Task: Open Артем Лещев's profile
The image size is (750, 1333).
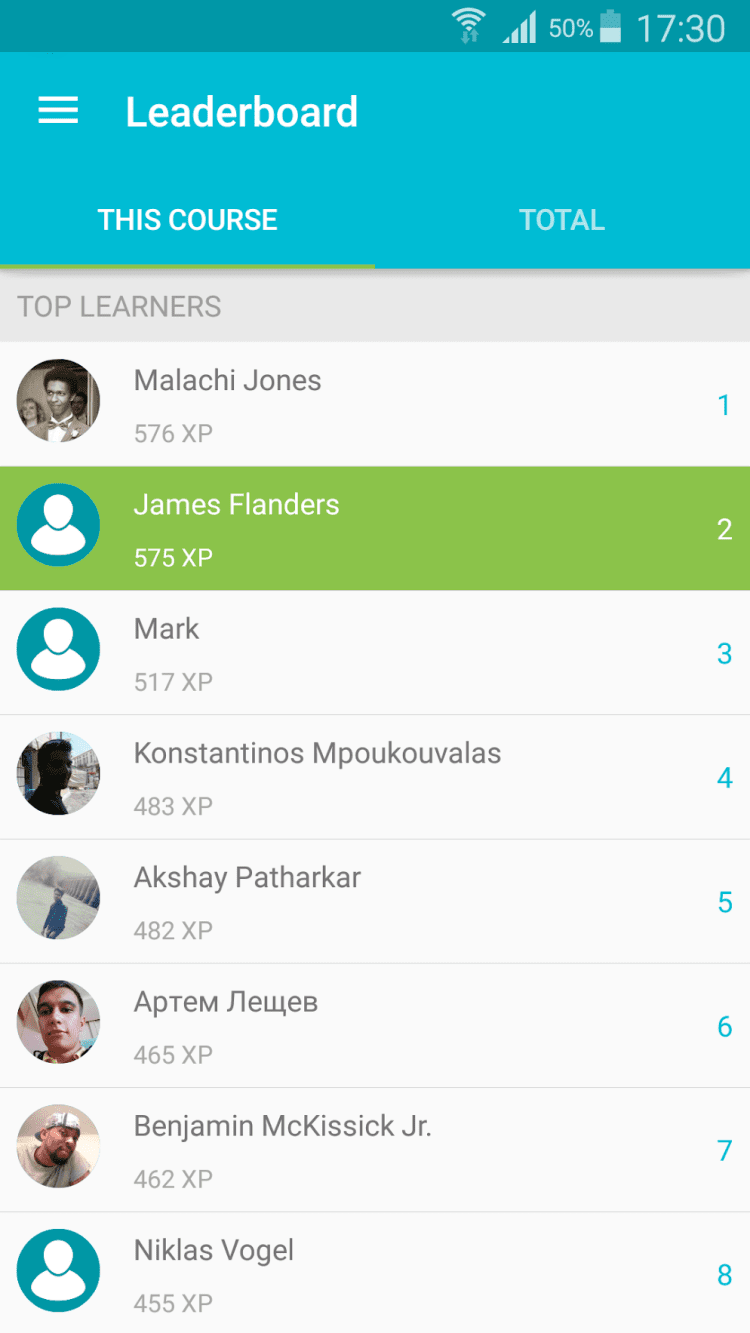Action: pyautogui.click(x=375, y=1025)
